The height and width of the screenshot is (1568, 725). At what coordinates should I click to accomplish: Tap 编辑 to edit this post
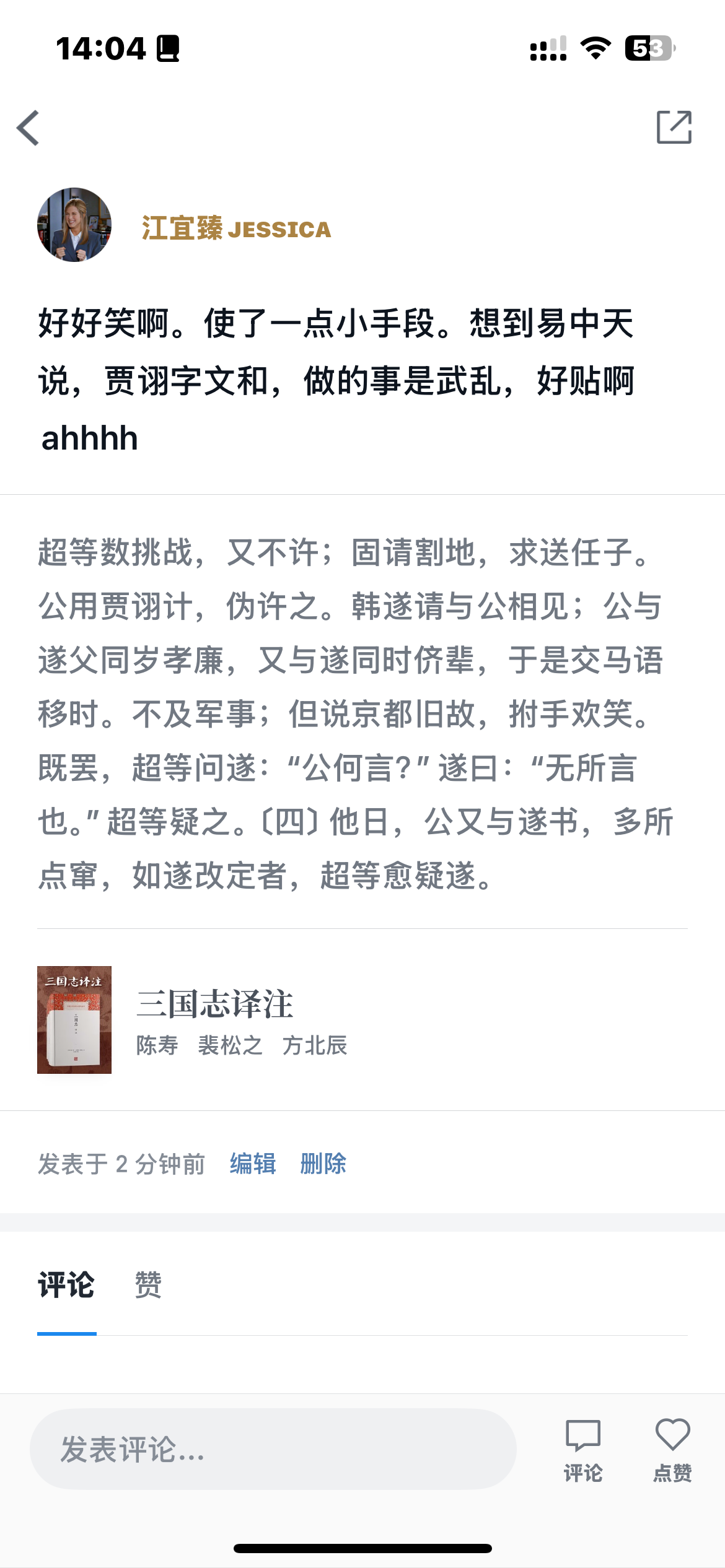(x=253, y=1164)
